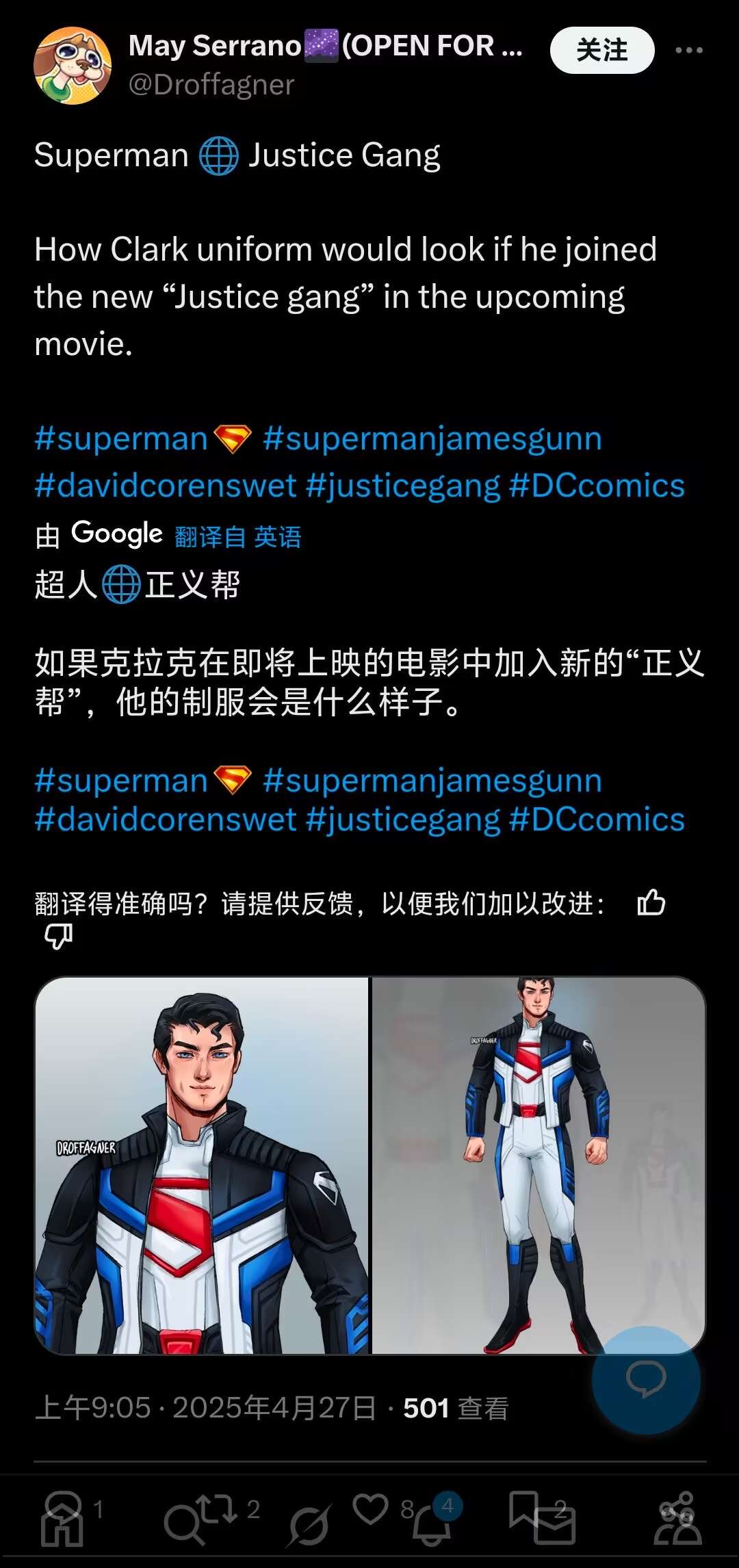Open May Serrano's profile avatar
This screenshot has height=1568, width=739.
point(73,66)
